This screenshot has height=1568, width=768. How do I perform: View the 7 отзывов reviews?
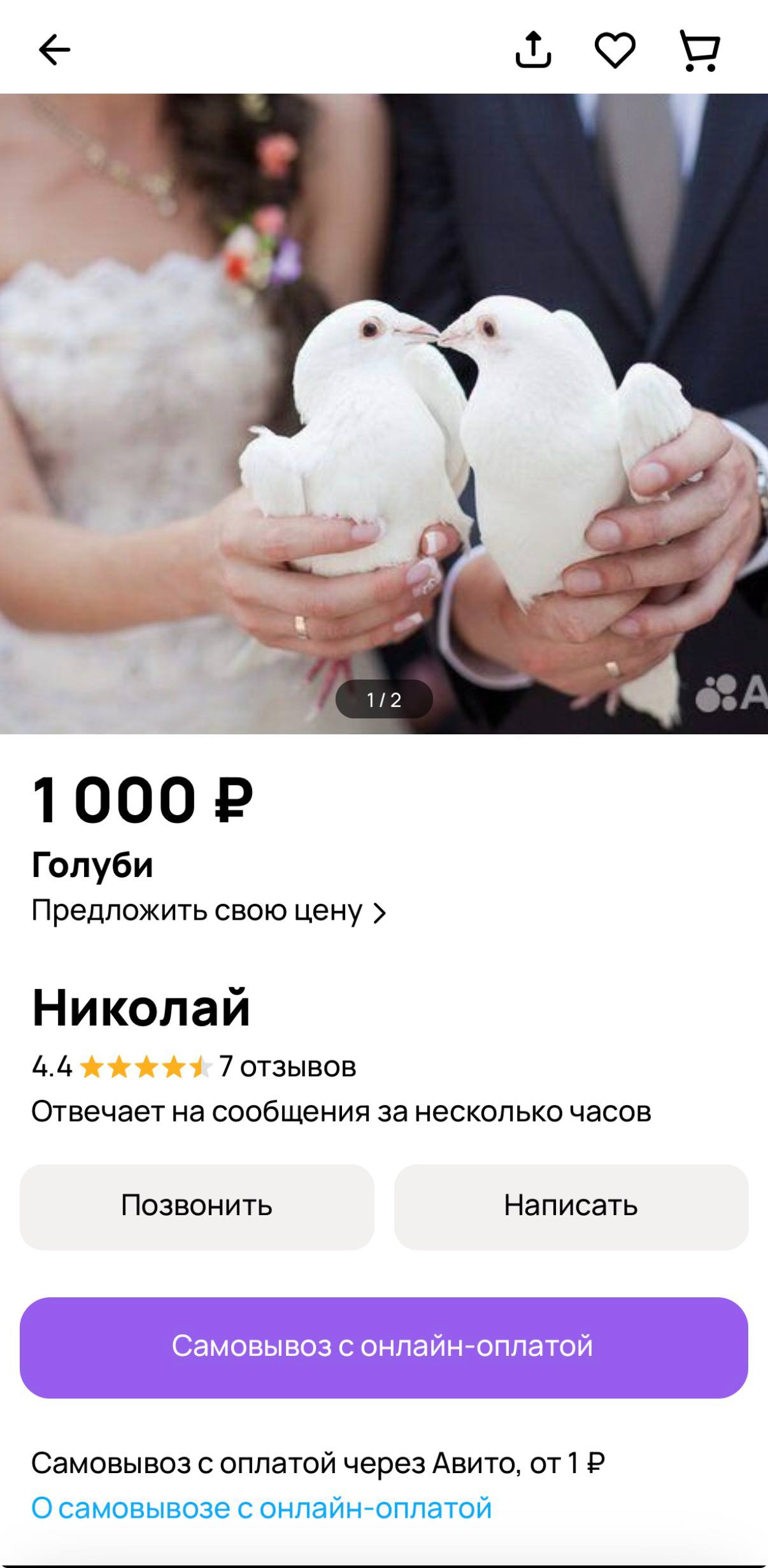point(287,1066)
